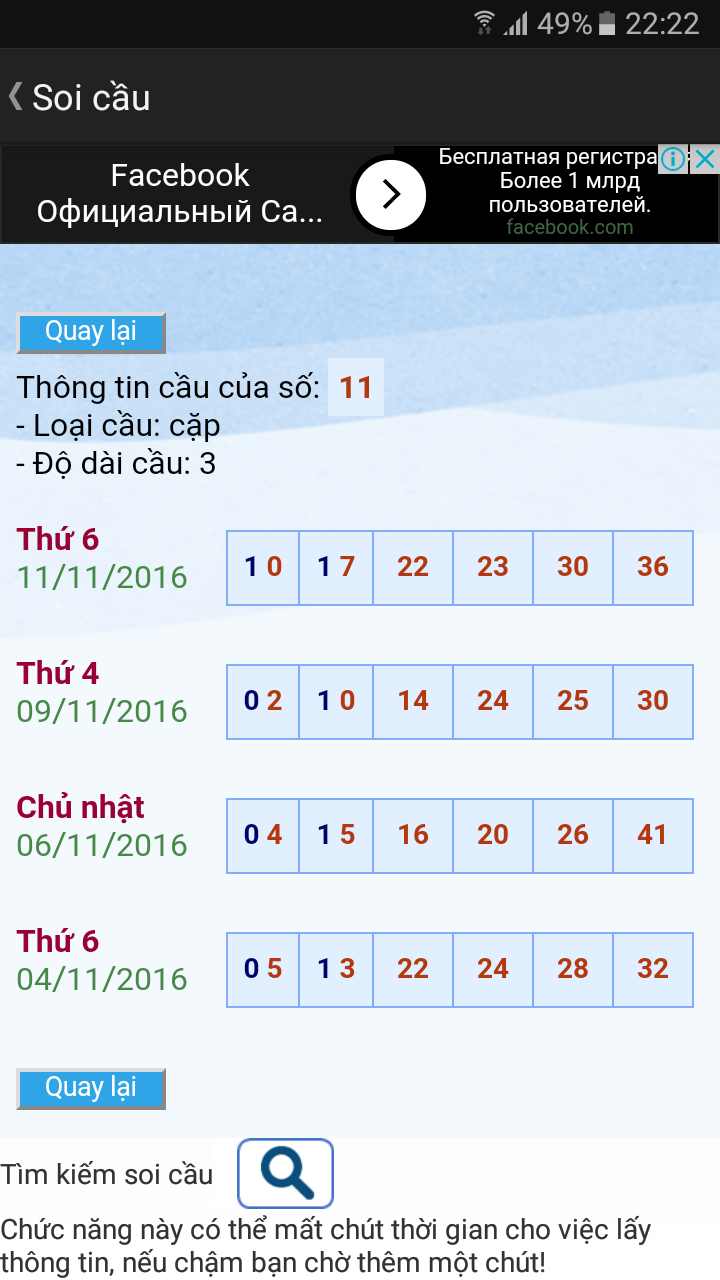Go back using the Soi cầu arrow
This screenshot has width=720, height=1280.
click(x=17, y=97)
